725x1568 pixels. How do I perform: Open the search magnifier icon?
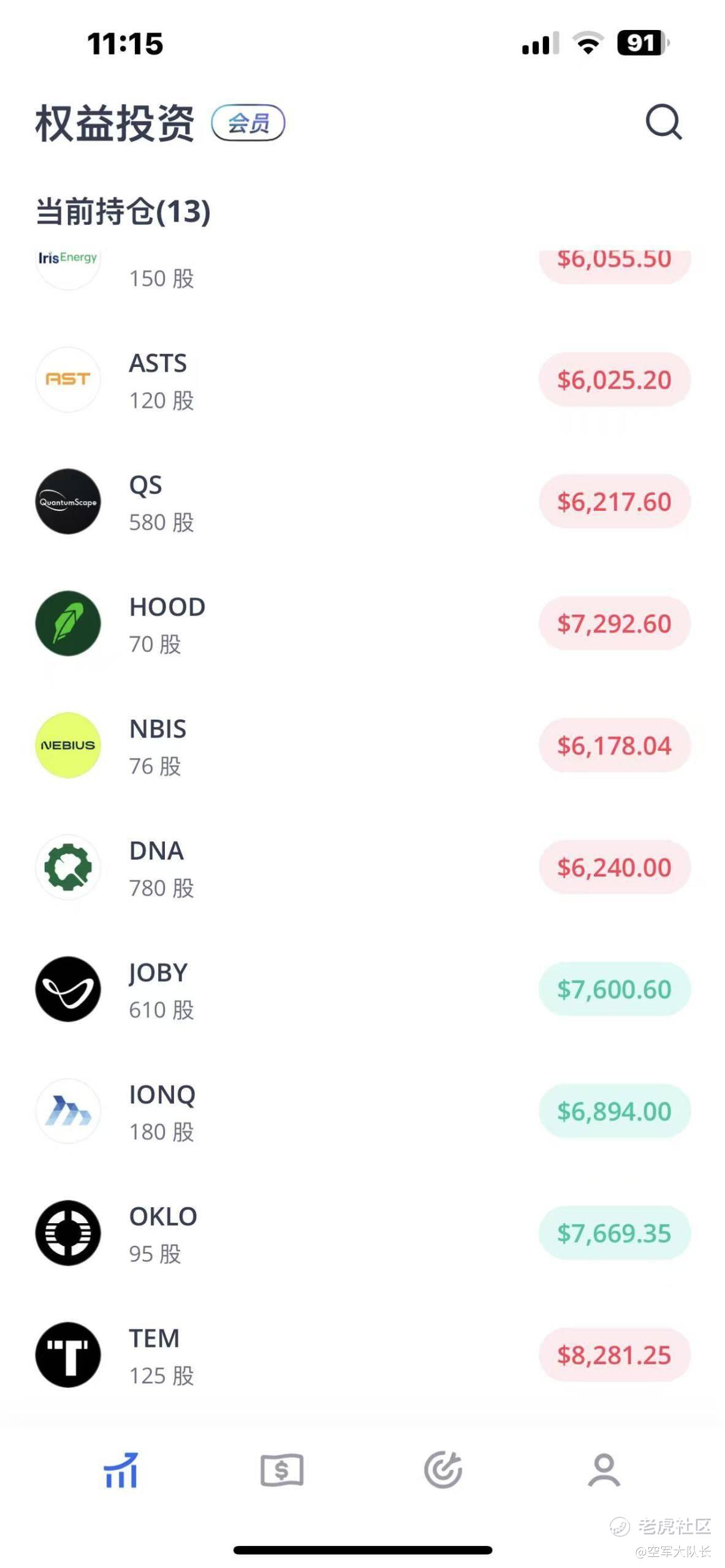pos(663,122)
